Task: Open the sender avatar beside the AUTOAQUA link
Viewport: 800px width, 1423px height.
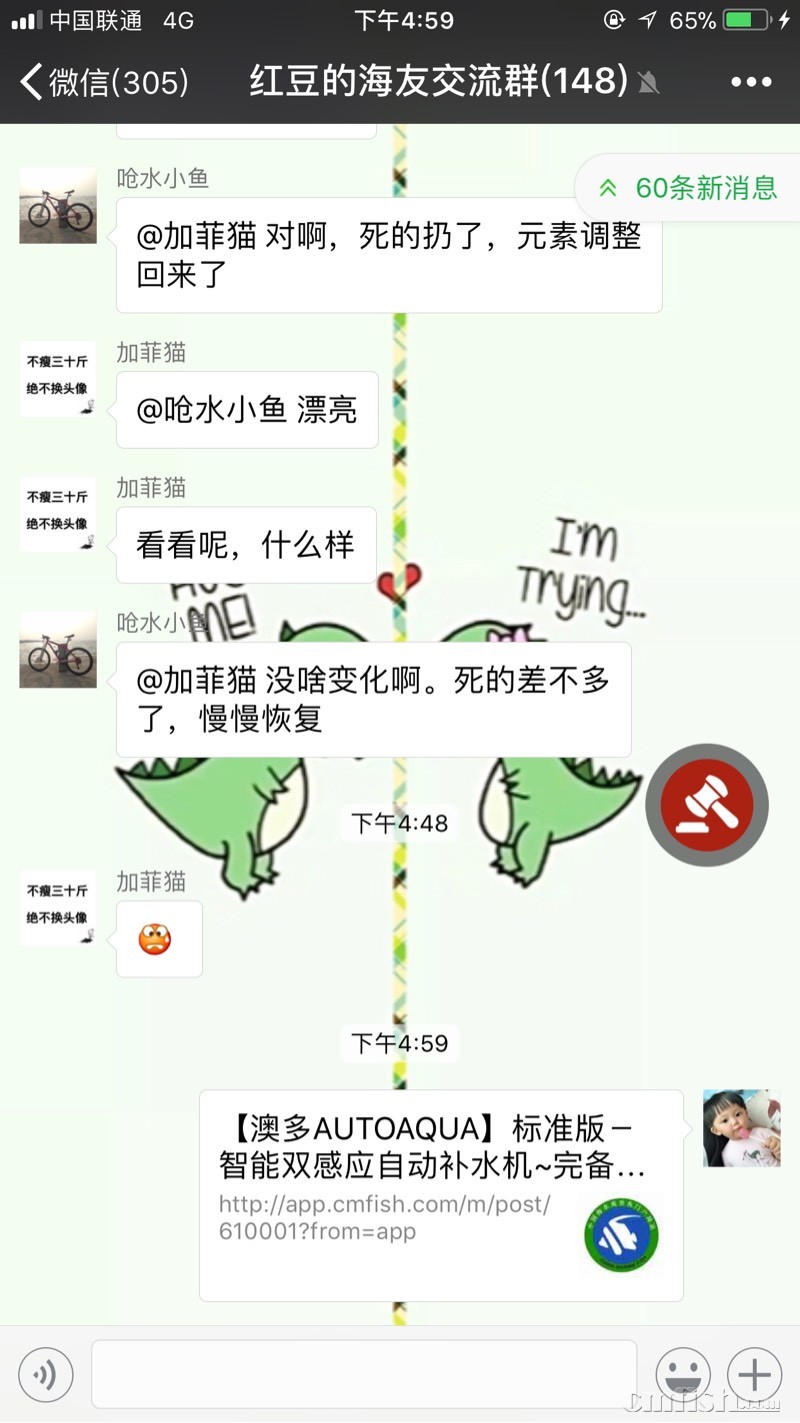Action: click(x=741, y=1128)
